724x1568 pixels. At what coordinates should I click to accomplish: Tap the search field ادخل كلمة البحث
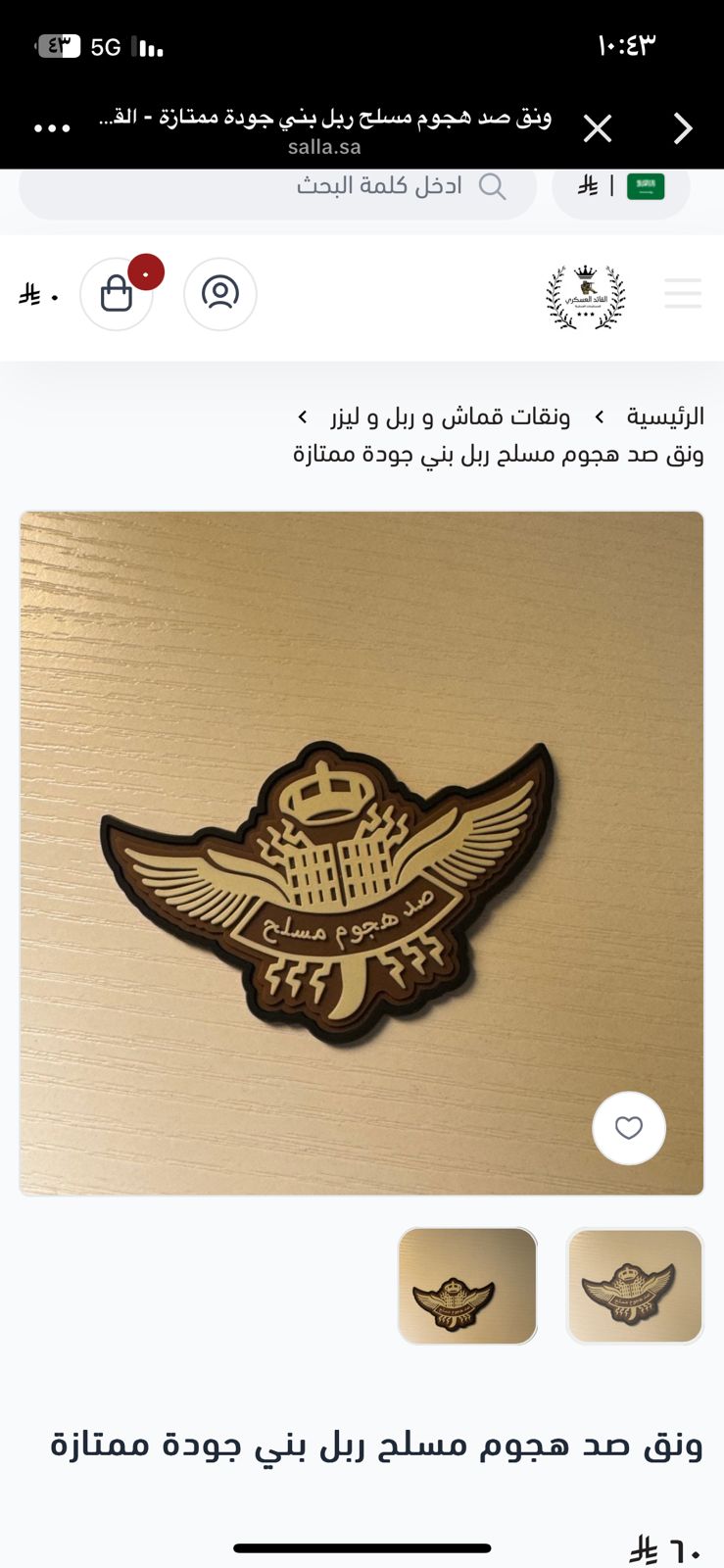(x=278, y=187)
